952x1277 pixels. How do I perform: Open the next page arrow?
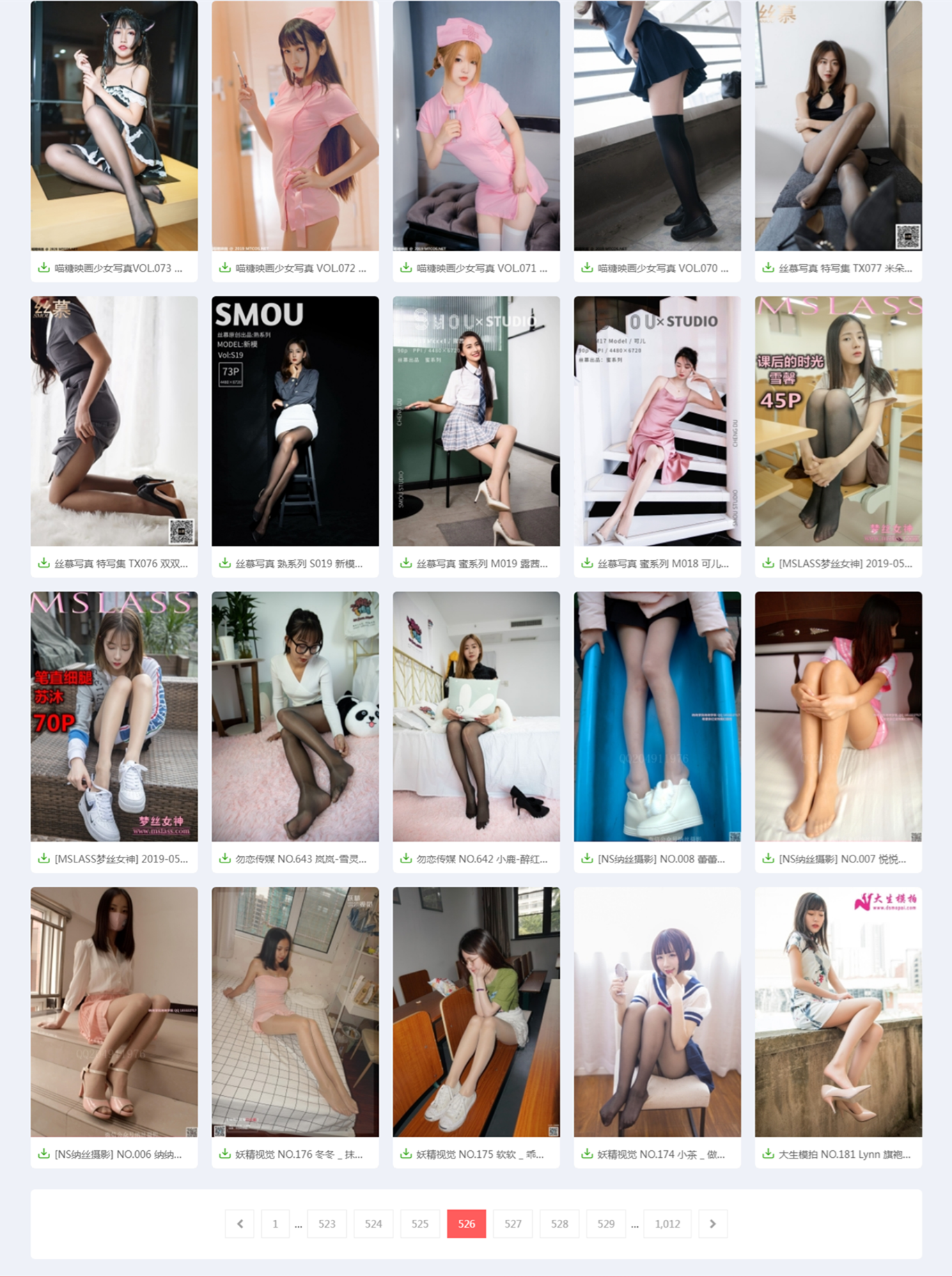[712, 1223]
